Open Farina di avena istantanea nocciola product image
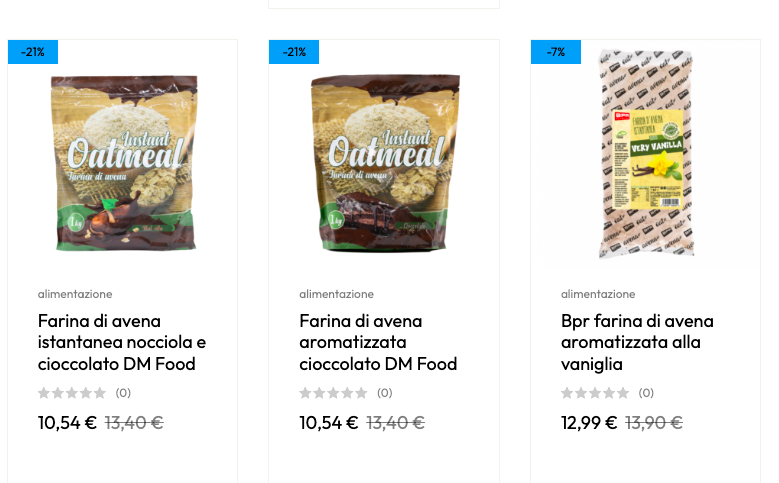 click(123, 160)
